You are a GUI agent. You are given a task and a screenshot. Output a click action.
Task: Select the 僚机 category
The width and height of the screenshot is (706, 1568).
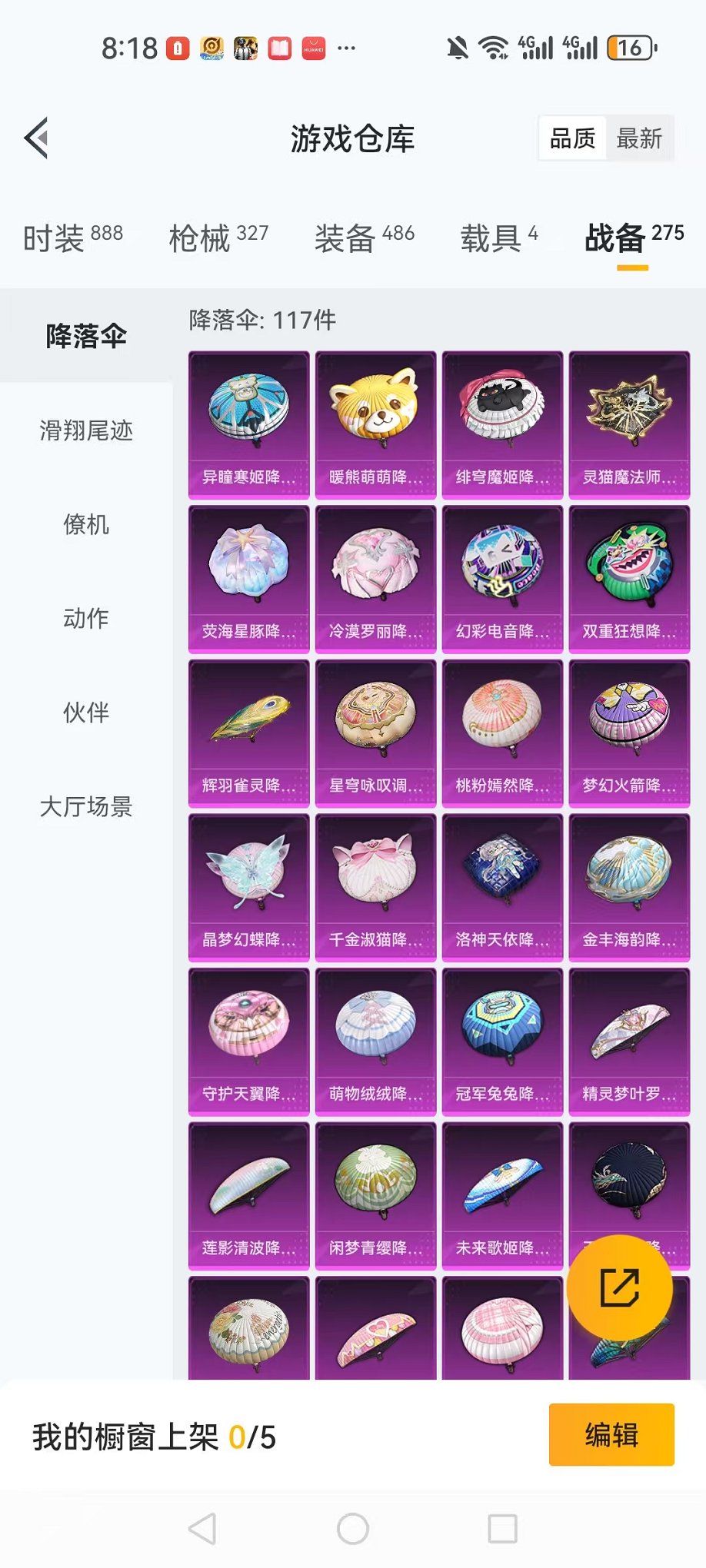click(x=86, y=525)
